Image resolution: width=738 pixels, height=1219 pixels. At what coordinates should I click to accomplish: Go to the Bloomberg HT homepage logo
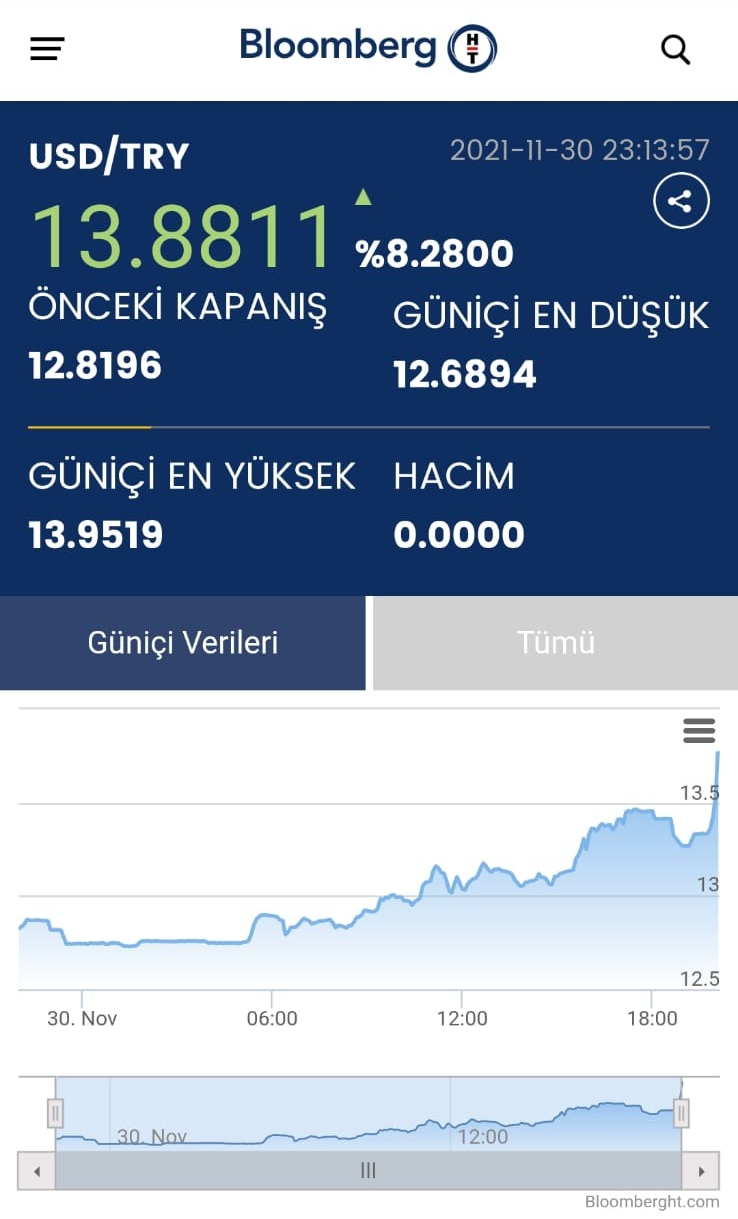coord(368,47)
